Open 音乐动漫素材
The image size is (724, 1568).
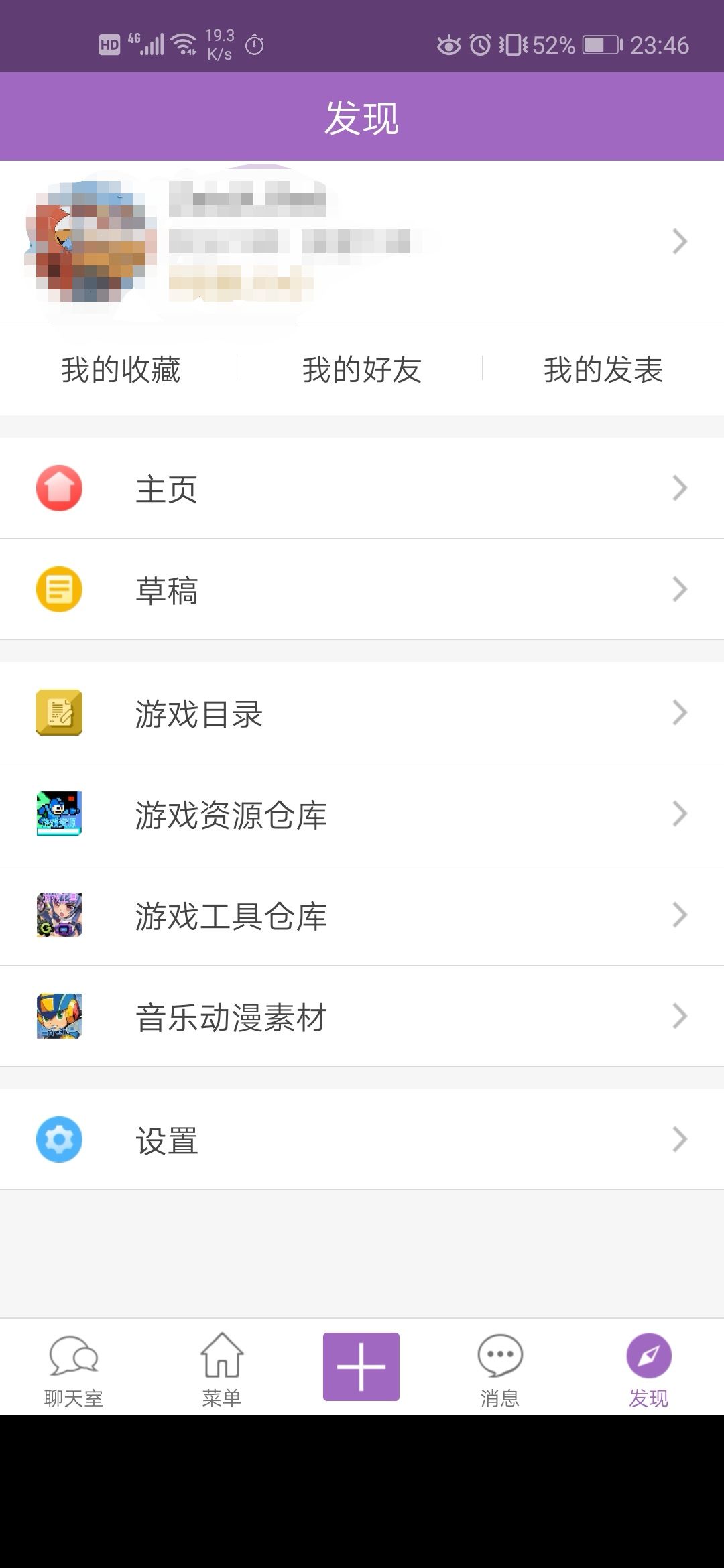[x=362, y=1017]
